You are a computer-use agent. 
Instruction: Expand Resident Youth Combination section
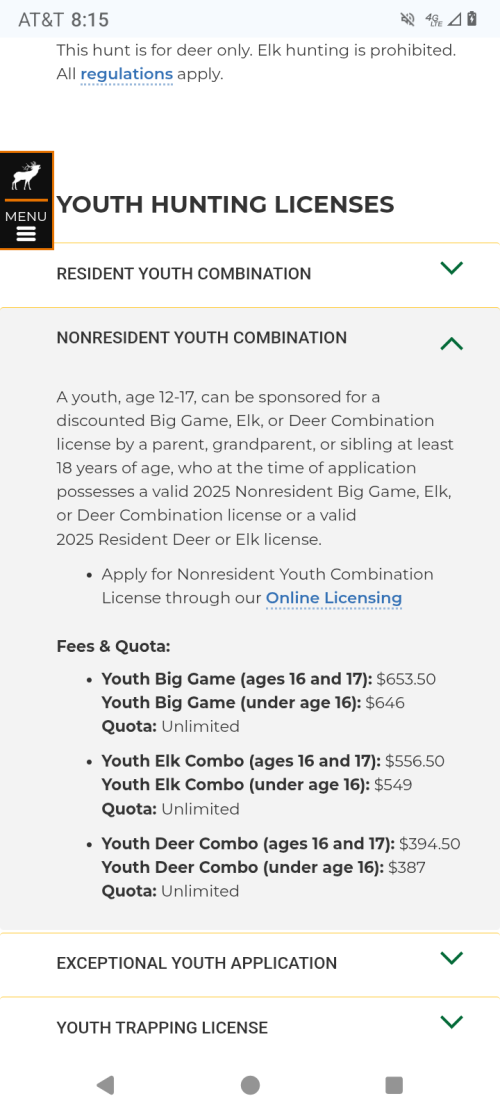pos(250,274)
